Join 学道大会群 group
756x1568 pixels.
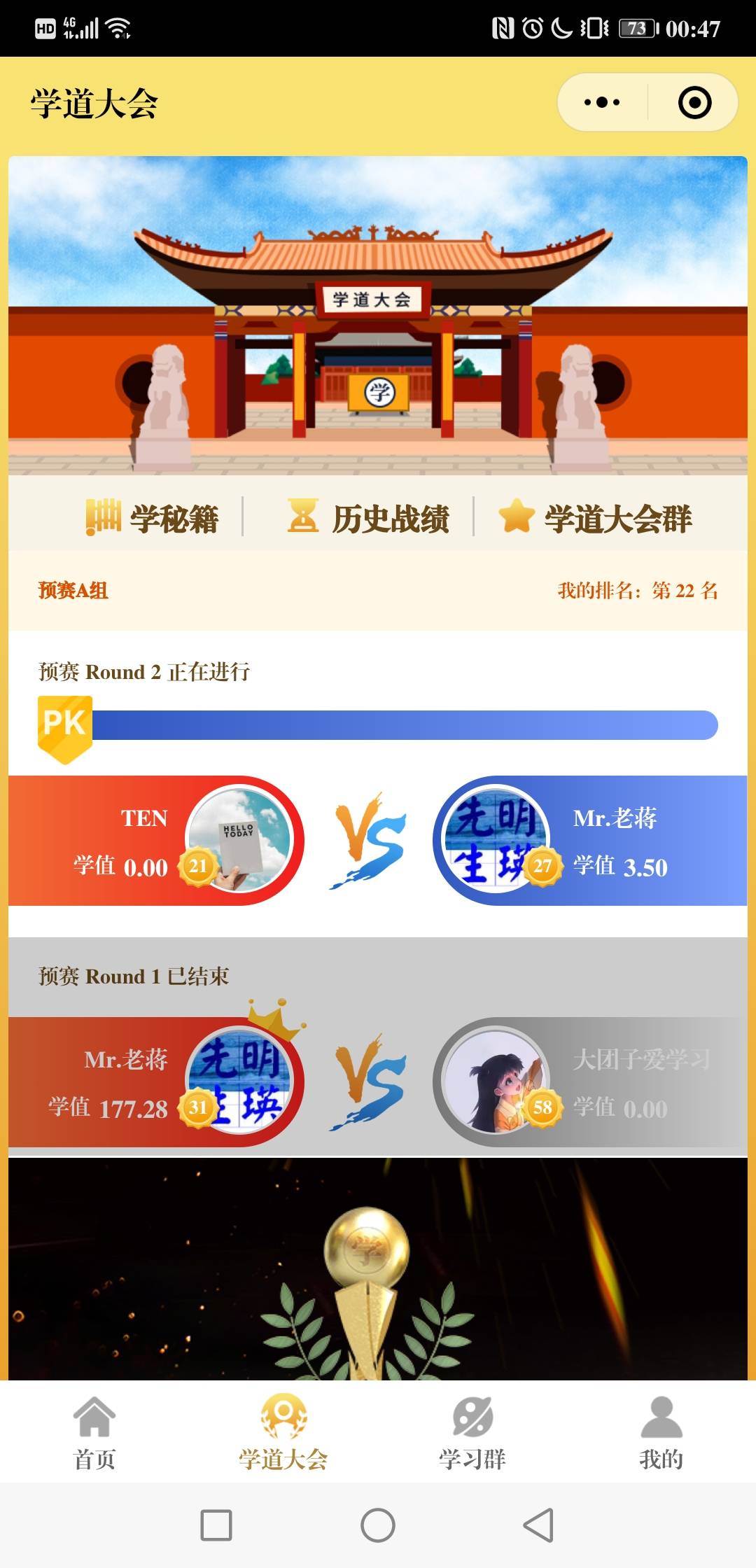click(x=596, y=518)
